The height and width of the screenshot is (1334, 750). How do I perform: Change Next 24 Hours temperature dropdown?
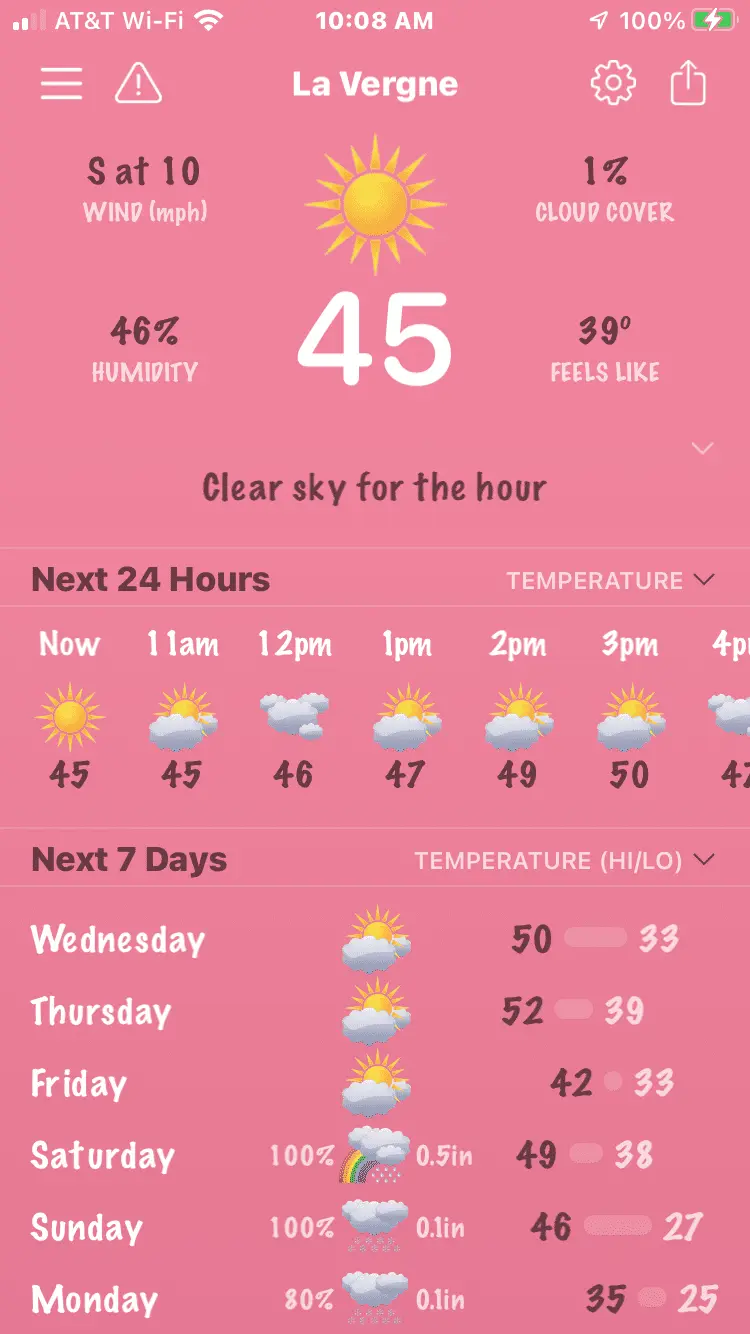coord(610,581)
